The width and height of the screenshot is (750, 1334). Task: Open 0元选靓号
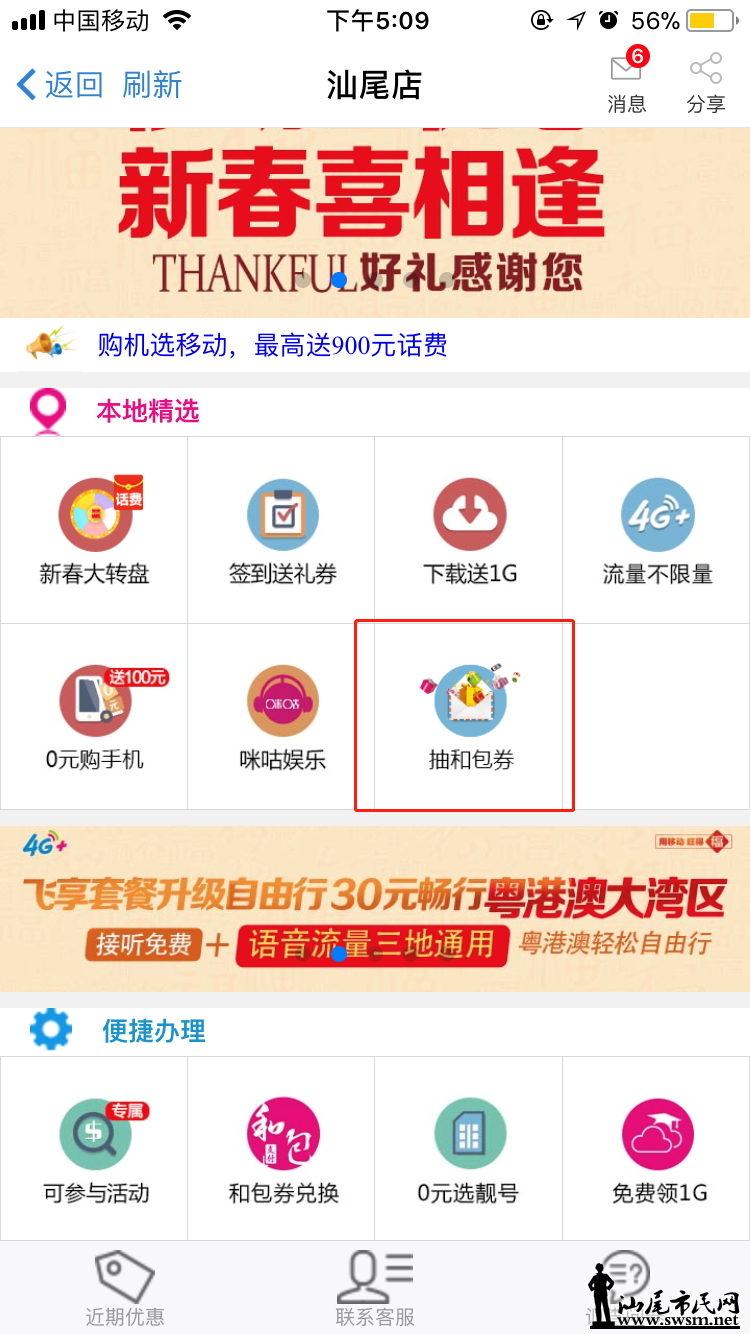tap(469, 1148)
